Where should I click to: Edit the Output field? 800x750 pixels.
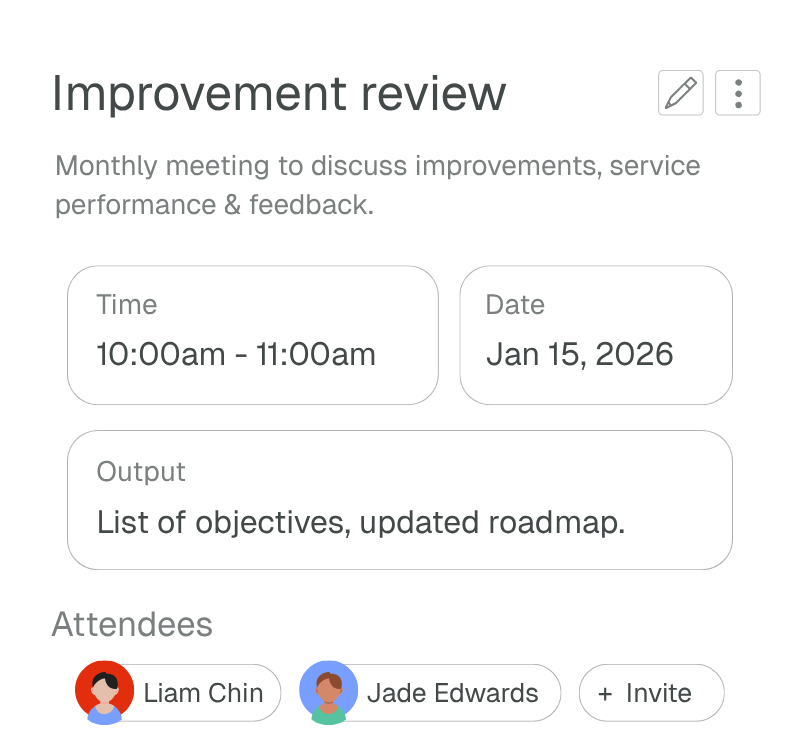tap(399, 500)
